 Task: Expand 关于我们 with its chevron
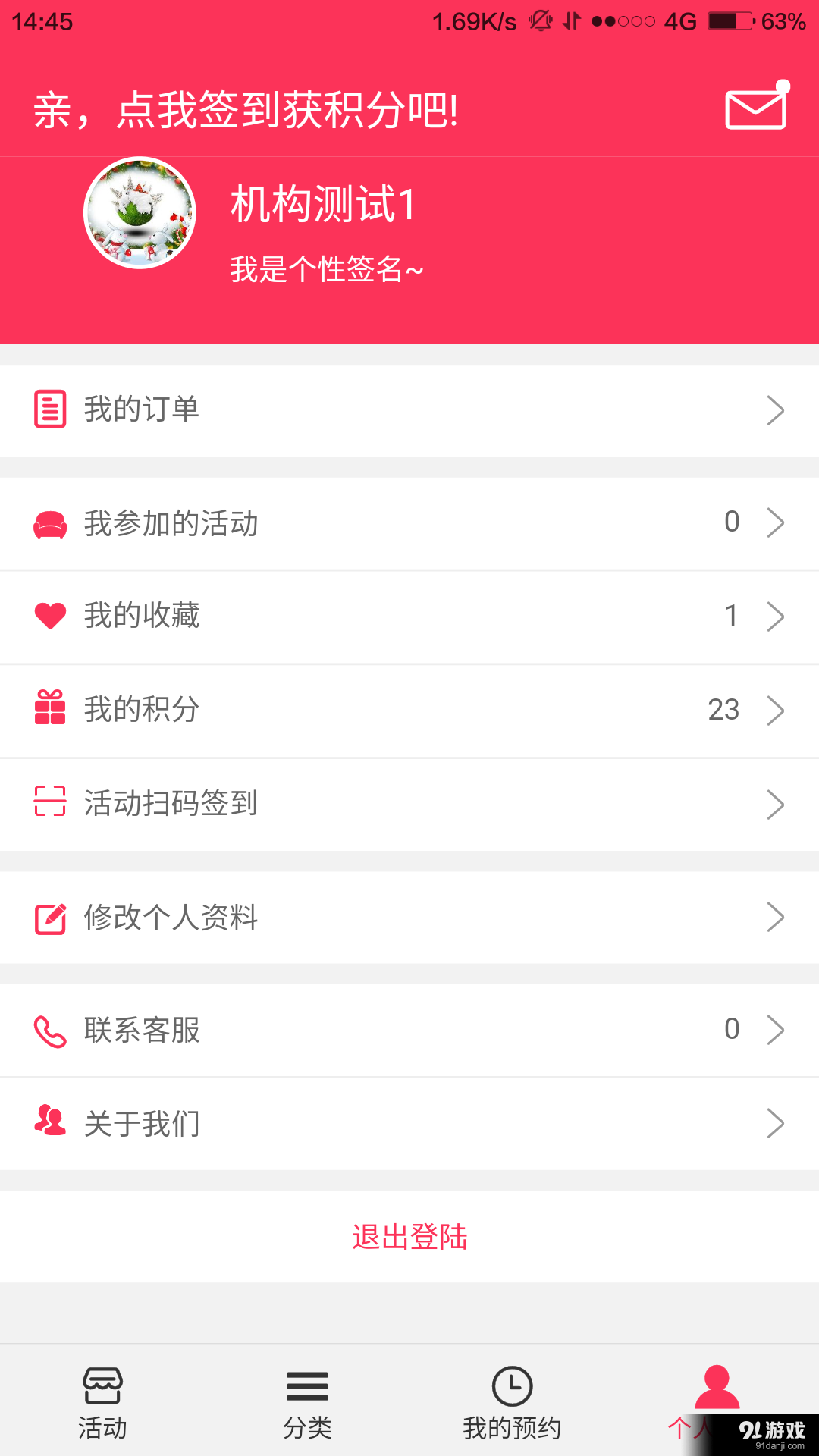[x=775, y=1123]
